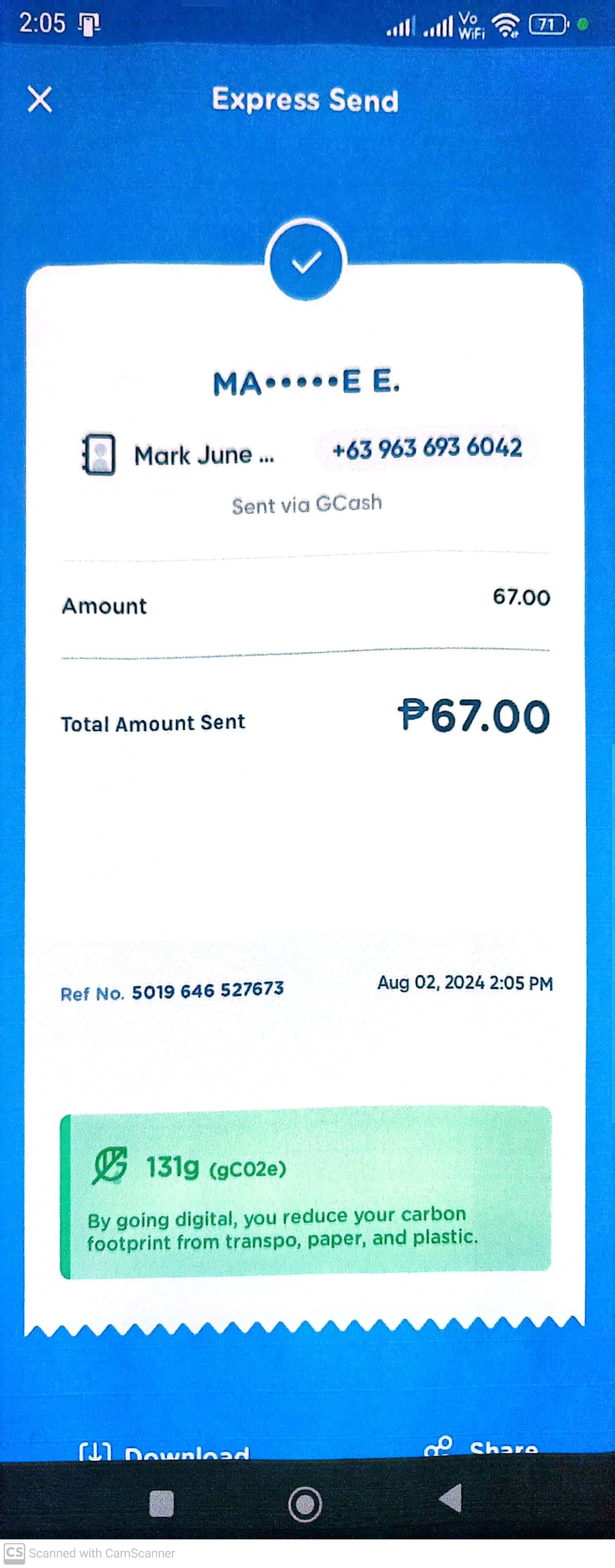Open the recent apps view

tap(162, 1503)
